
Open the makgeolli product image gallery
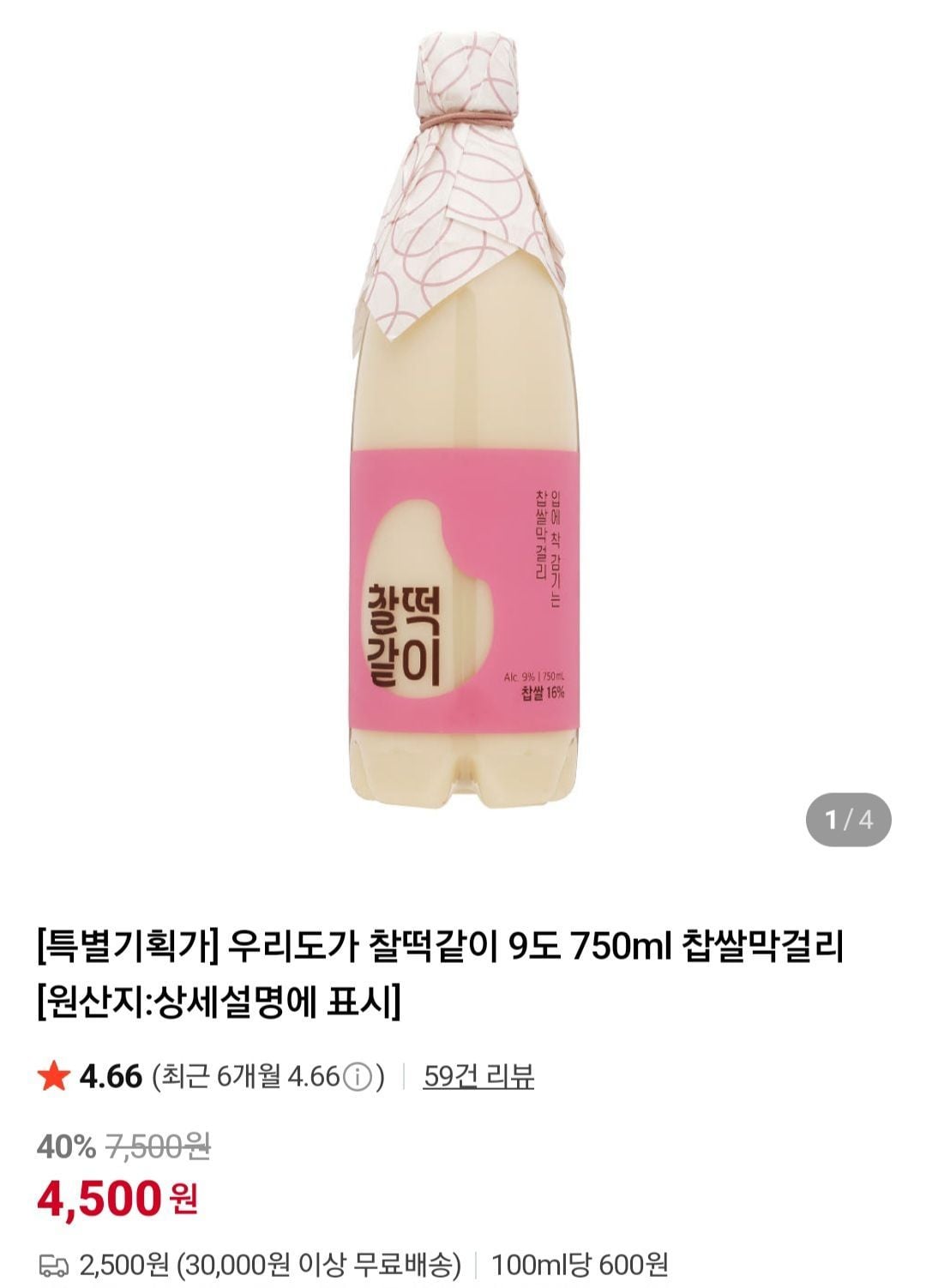(463, 420)
